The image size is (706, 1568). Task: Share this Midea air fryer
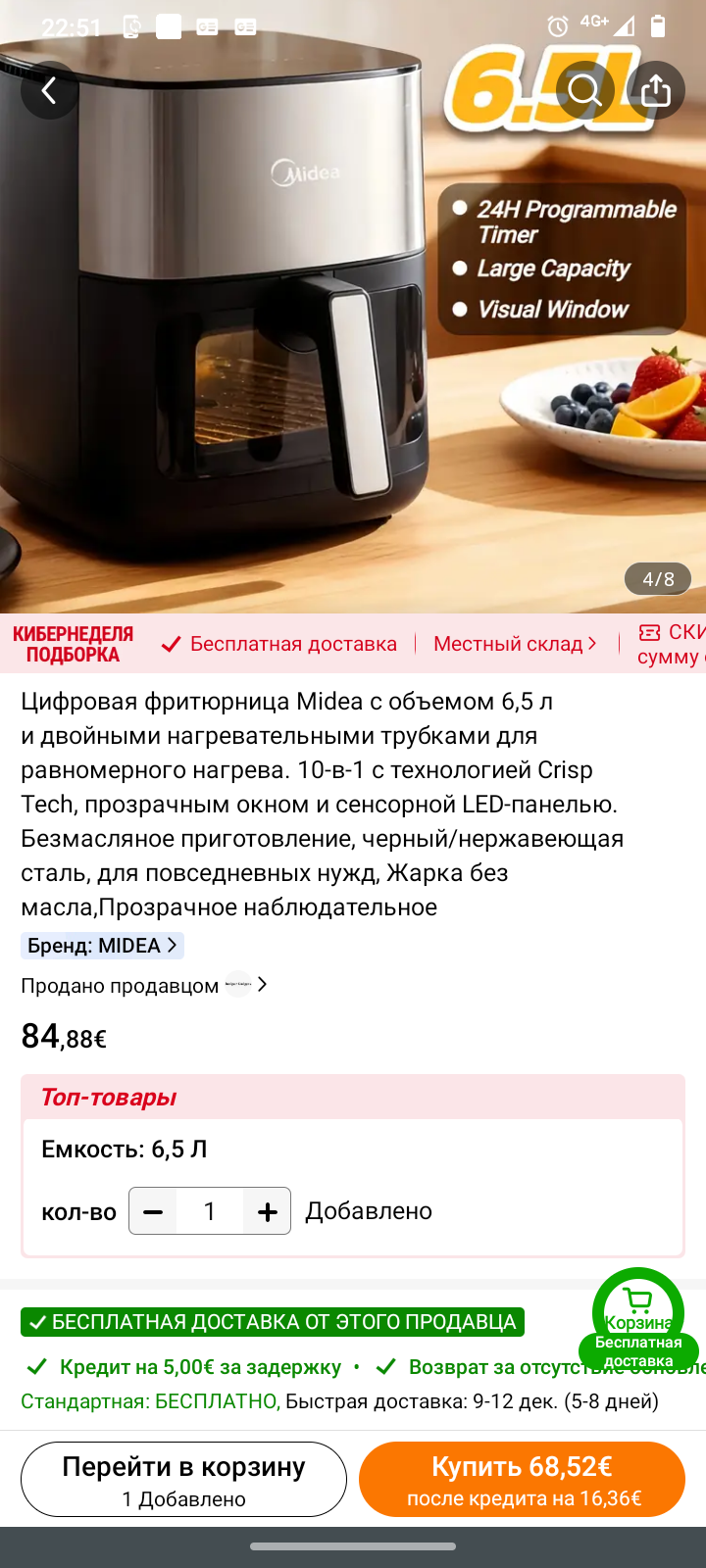655,90
